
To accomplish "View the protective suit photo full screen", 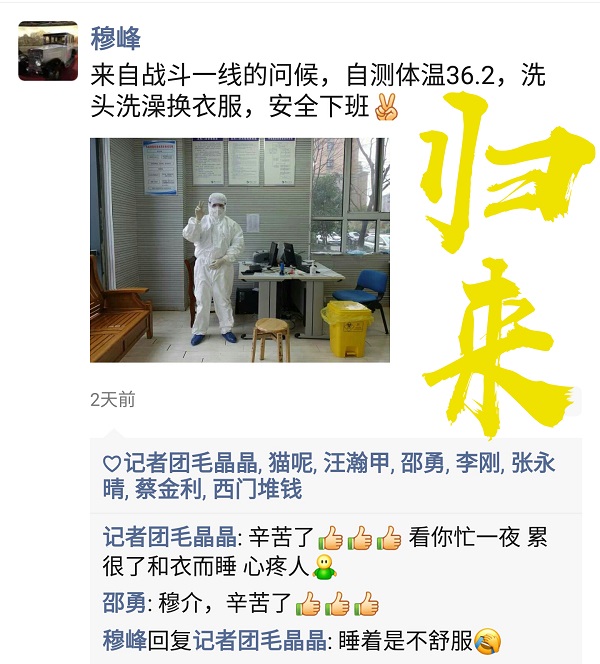I will pos(239,249).
